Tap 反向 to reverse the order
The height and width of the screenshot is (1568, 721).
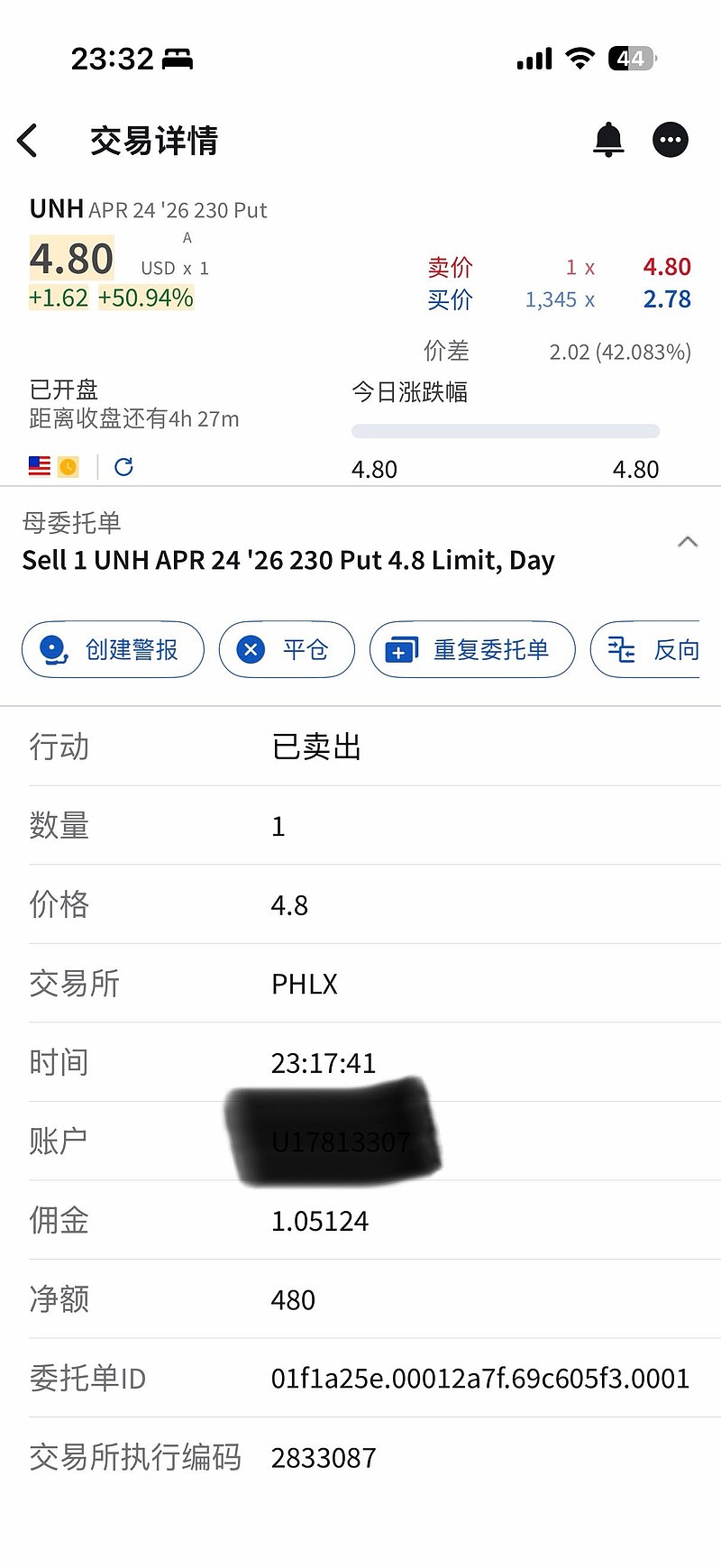click(653, 649)
